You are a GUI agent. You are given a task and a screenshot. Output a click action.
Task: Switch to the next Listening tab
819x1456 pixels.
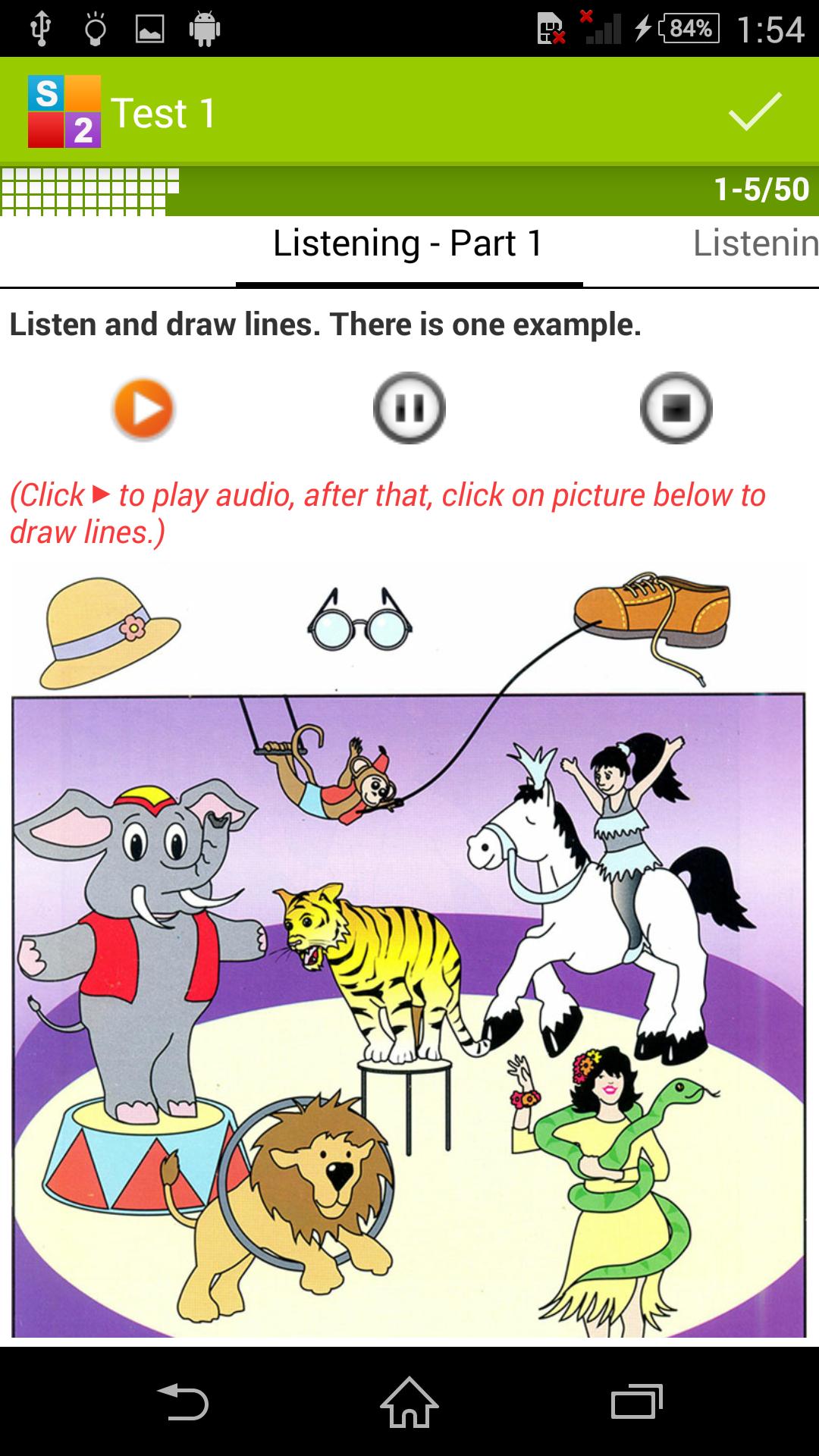(755, 243)
